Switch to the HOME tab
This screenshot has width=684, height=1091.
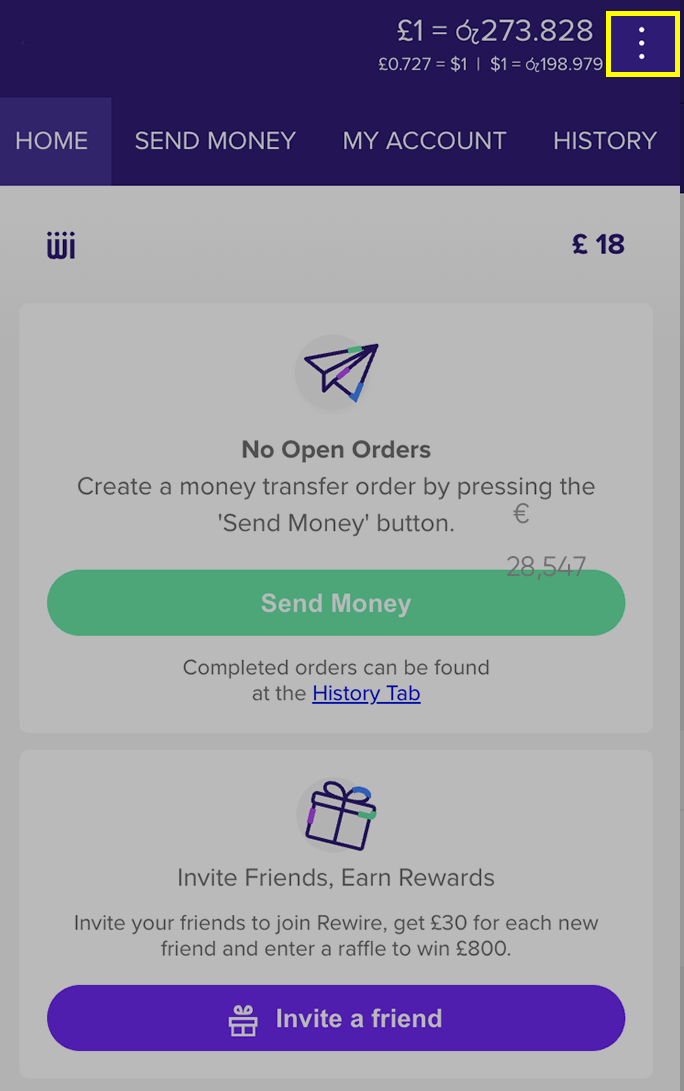(52, 141)
